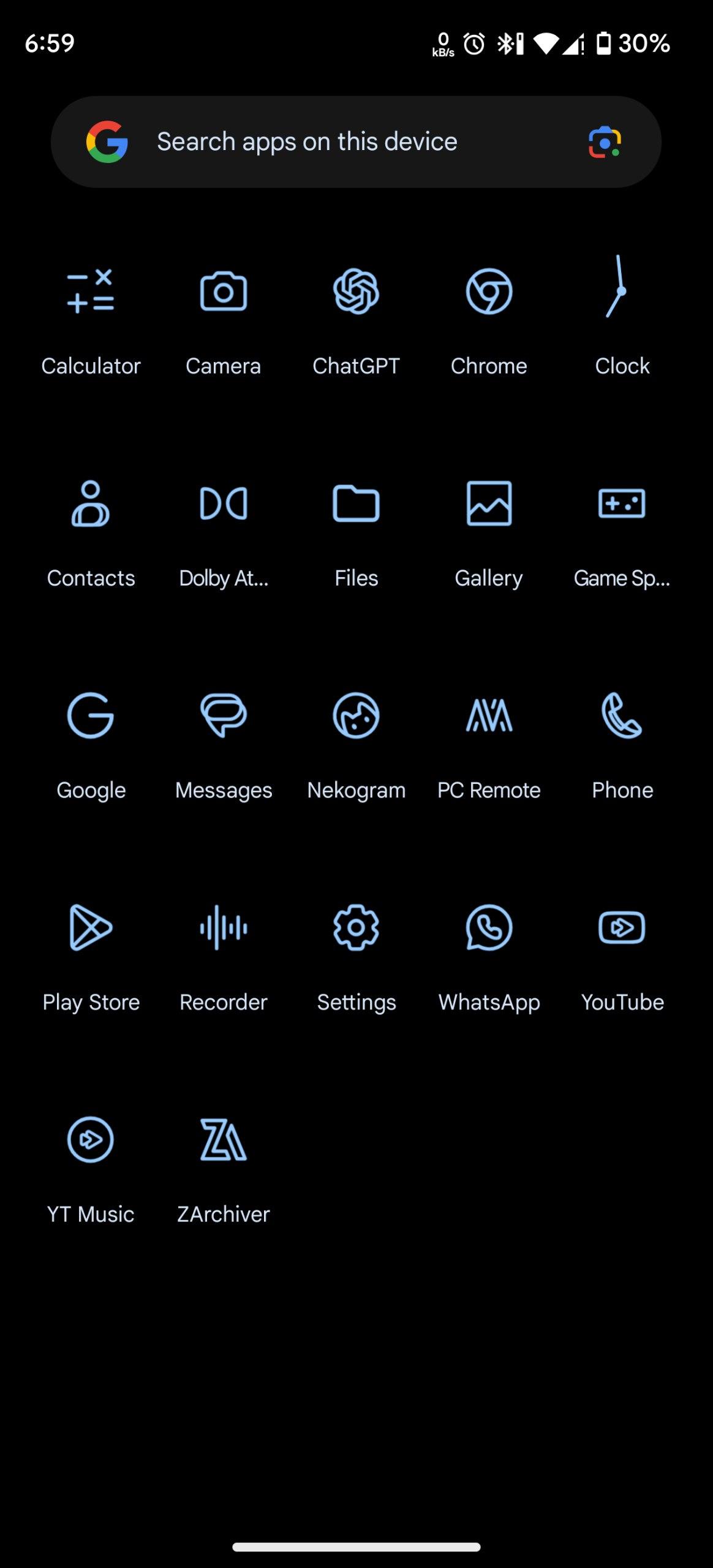
Task: Open Game Space app
Action: click(x=621, y=503)
